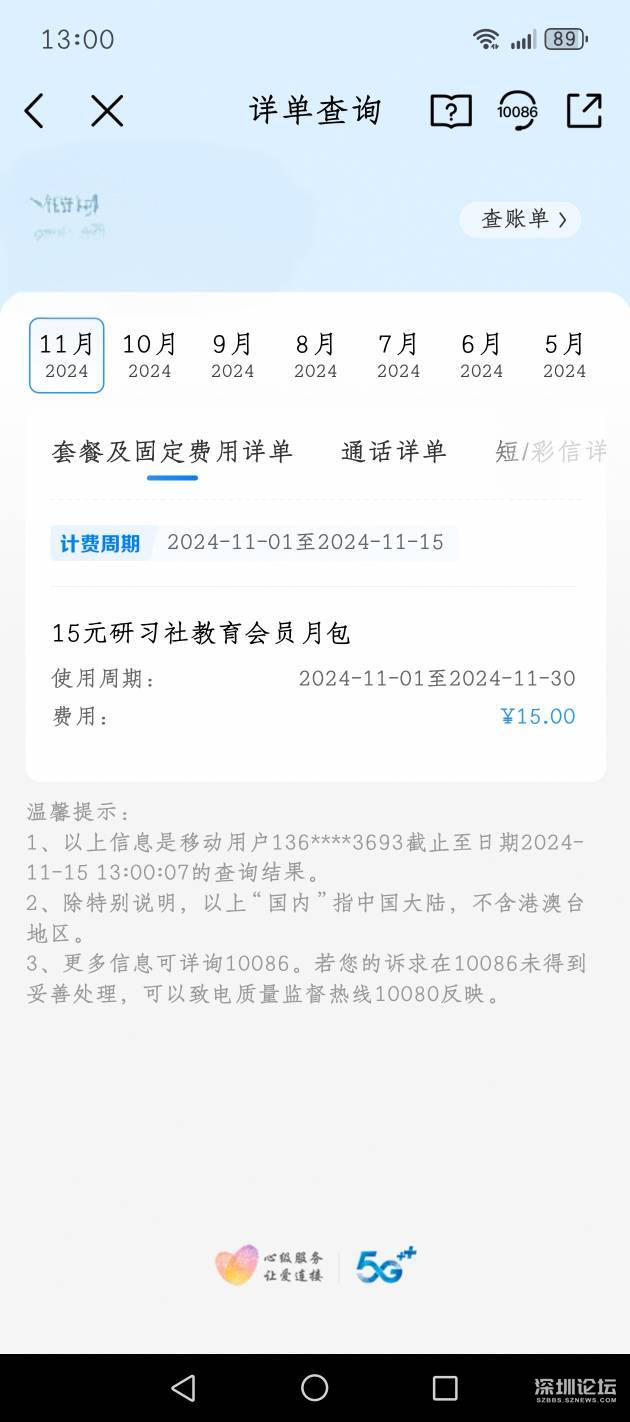The image size is (630, 1422).
Task: Choose the 8月 2024 month
Action: (x=315, y=355)
